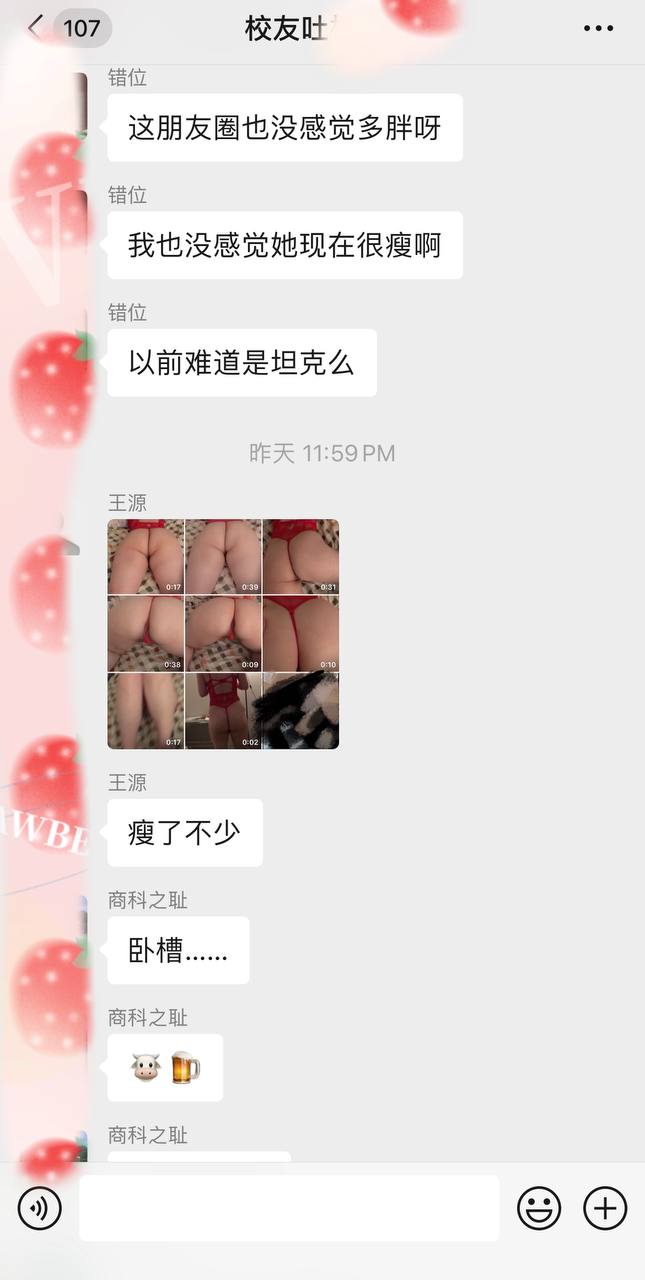Switch to voice message input
This screenshot has height=1280, width=645.
pyautogui.click(x=39, y=1208)
